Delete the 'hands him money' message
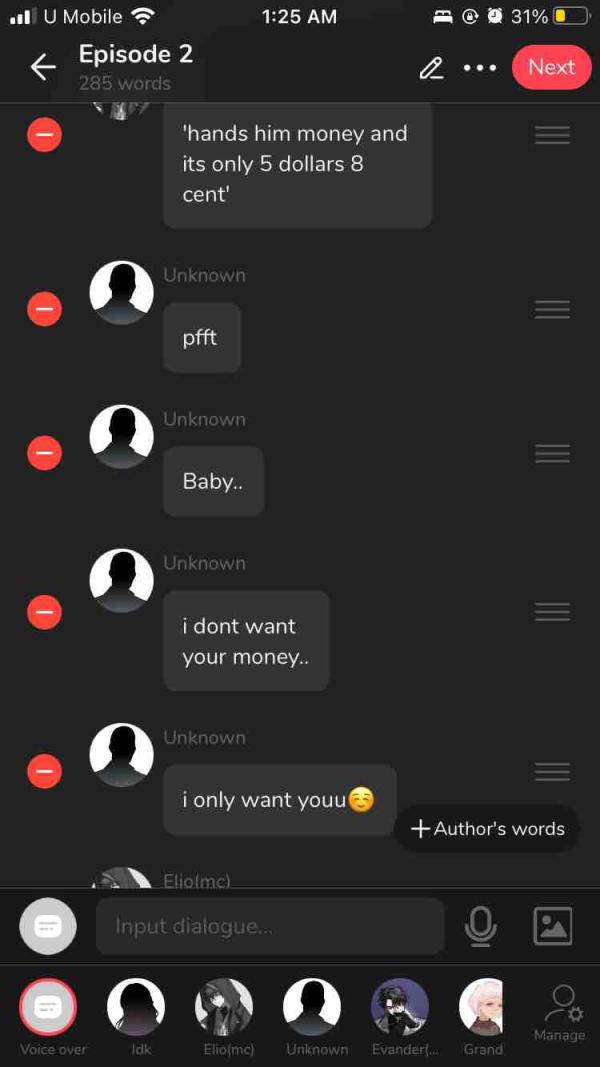 (44, 135)
